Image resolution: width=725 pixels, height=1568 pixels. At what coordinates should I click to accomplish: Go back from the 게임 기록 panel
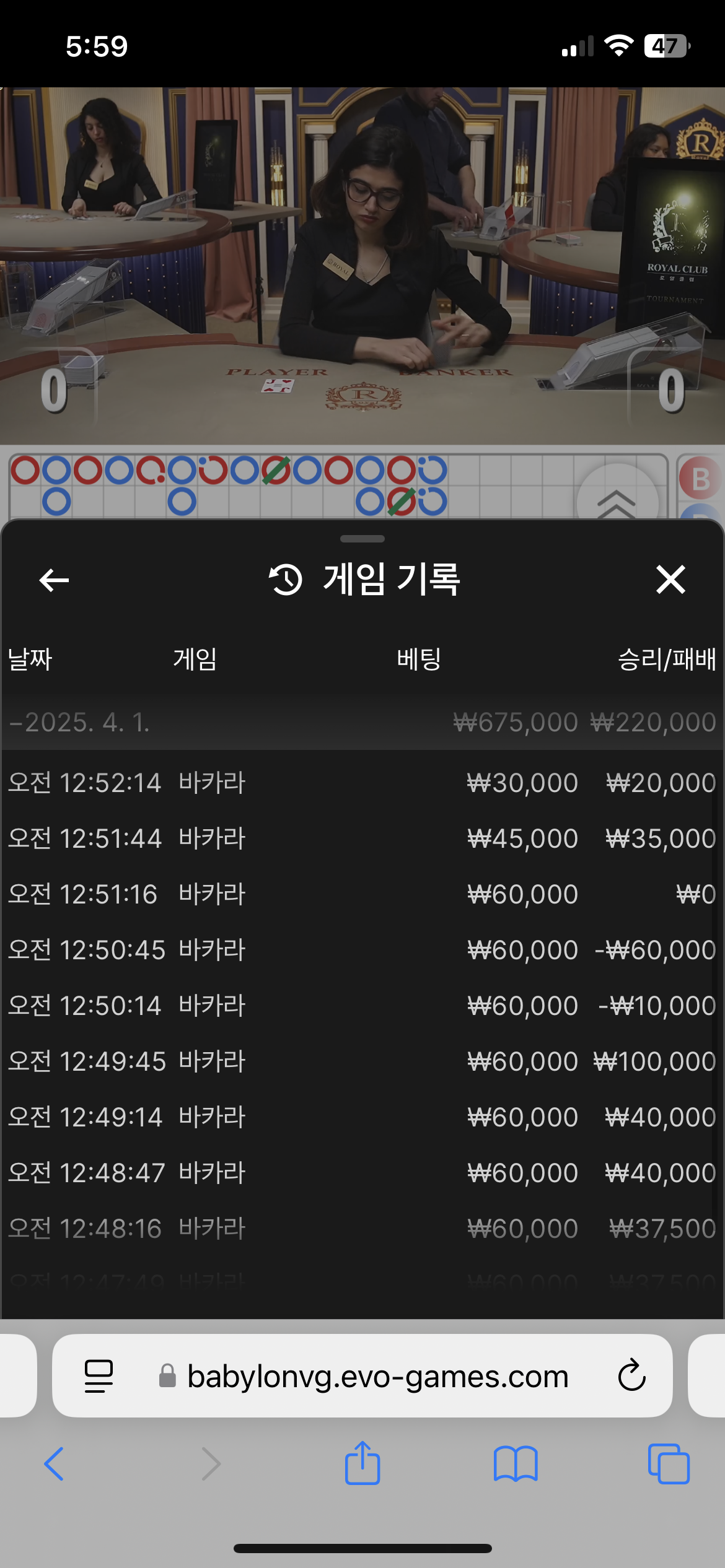(x=54, y=580)
